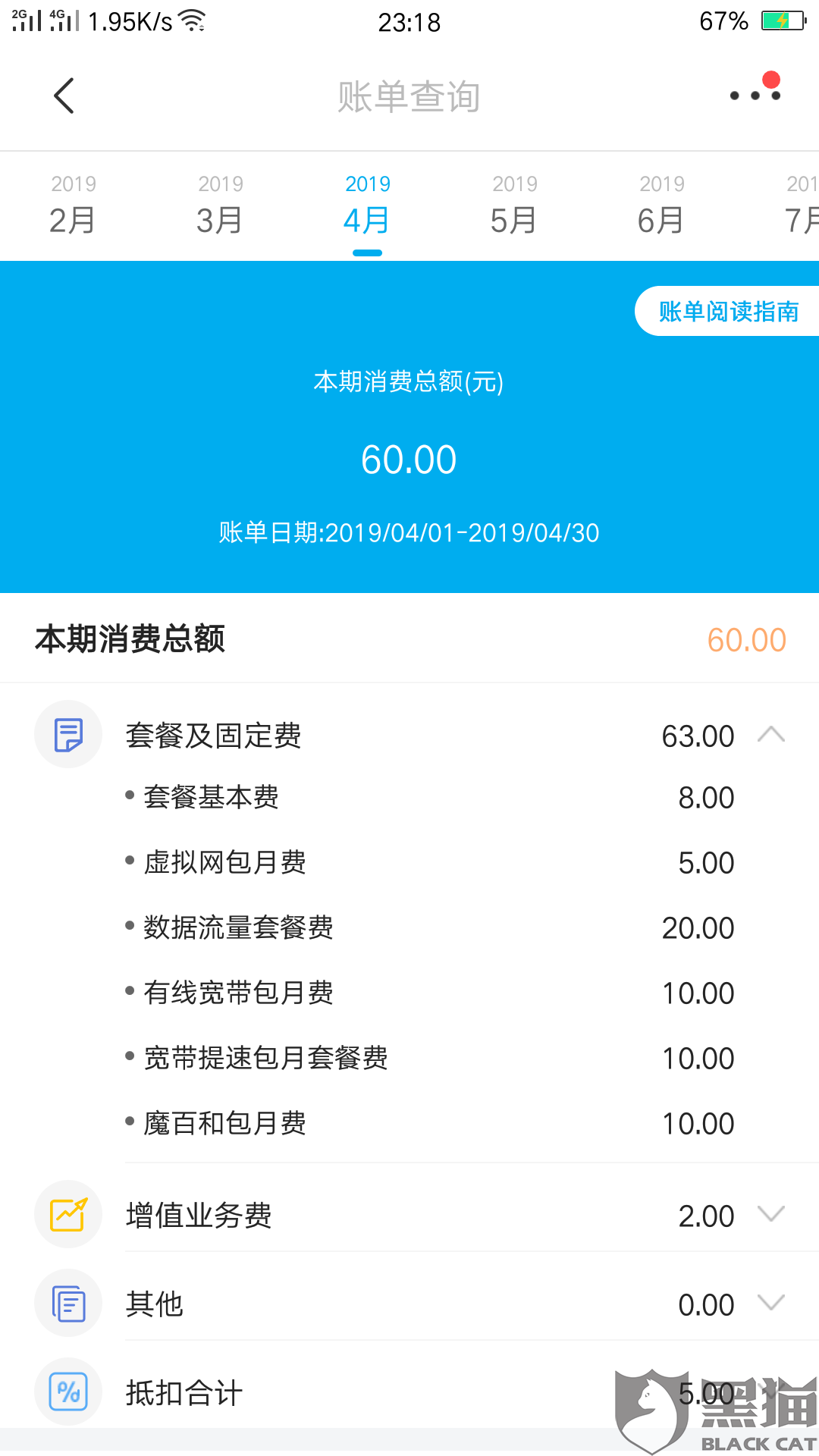Expand the 其他 fee row
The image size is (819, 1456).
[x=770, y=1304]
